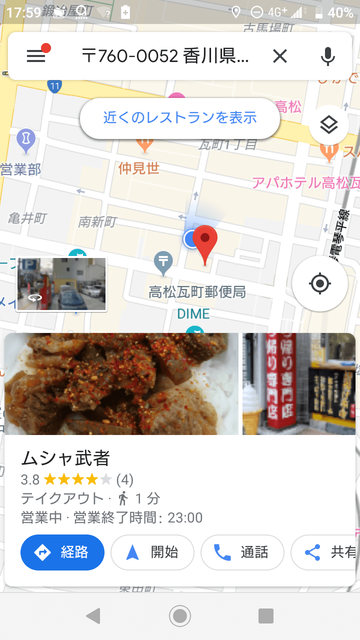Screen dimensions: 360x640
Task: Open the map layers selector
Action: pos(329,125)
